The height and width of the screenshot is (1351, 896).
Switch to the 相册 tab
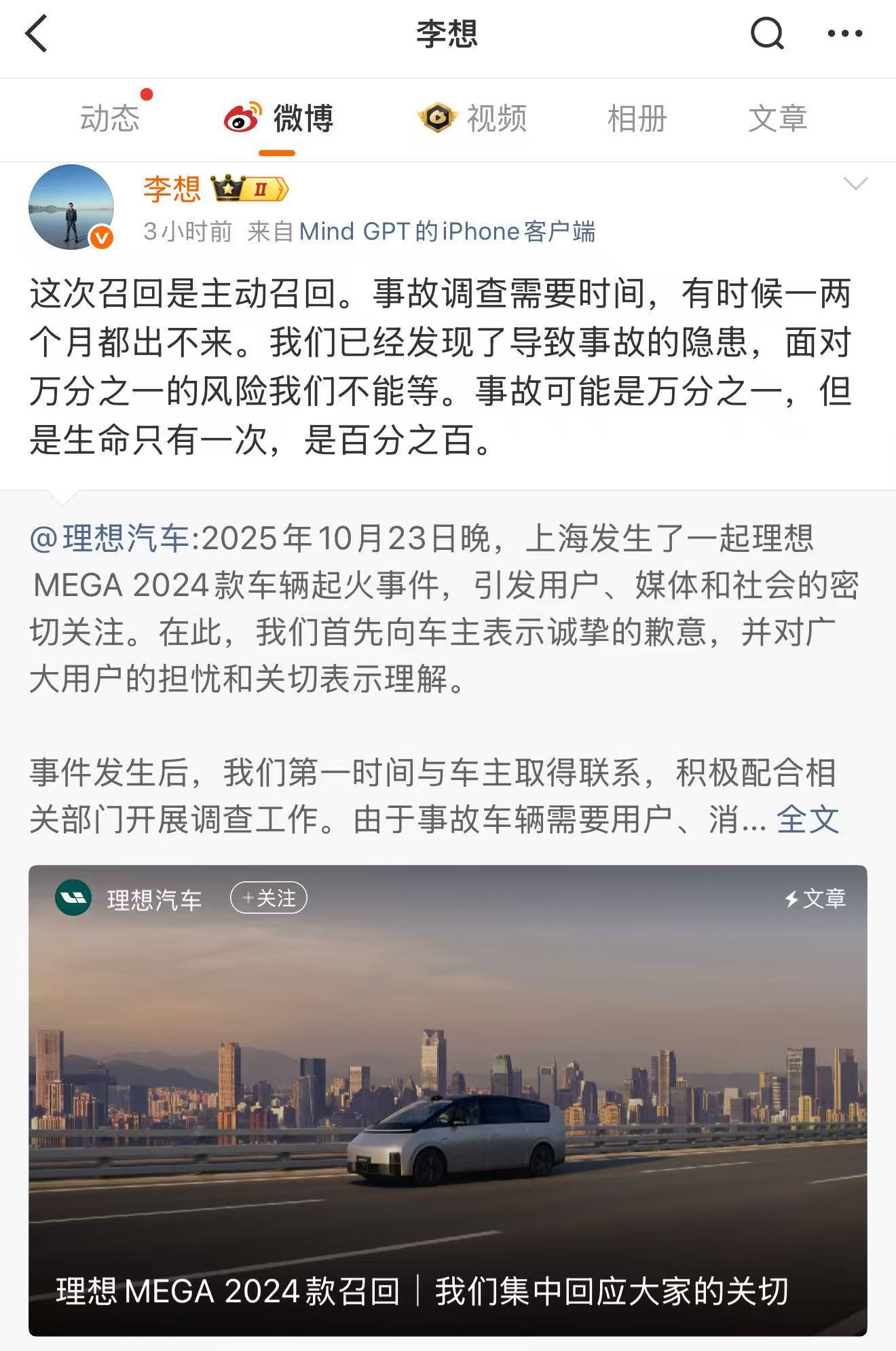[x=635, y=118]
